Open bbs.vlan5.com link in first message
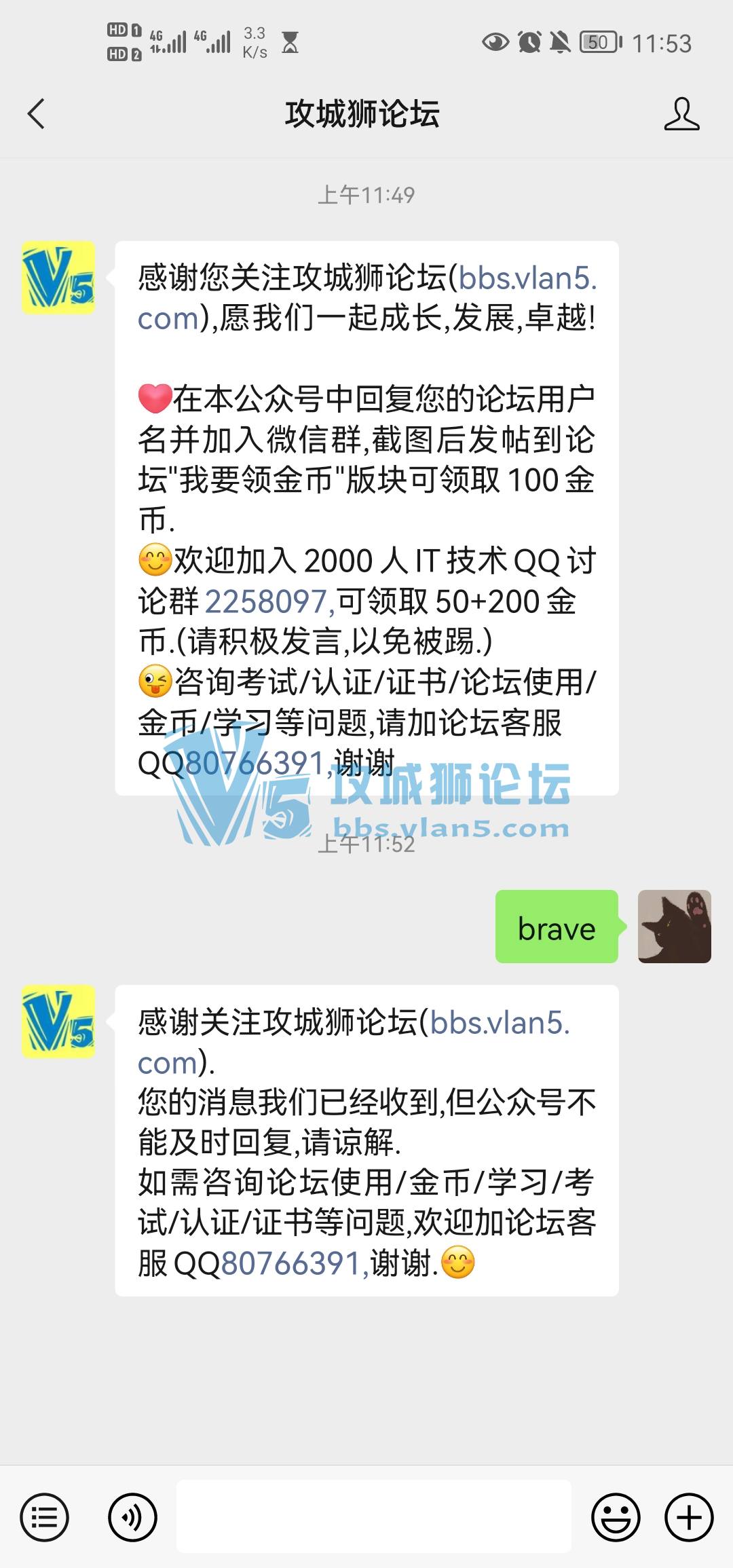This screenshot has width=733, height=1568. [527, 278]
